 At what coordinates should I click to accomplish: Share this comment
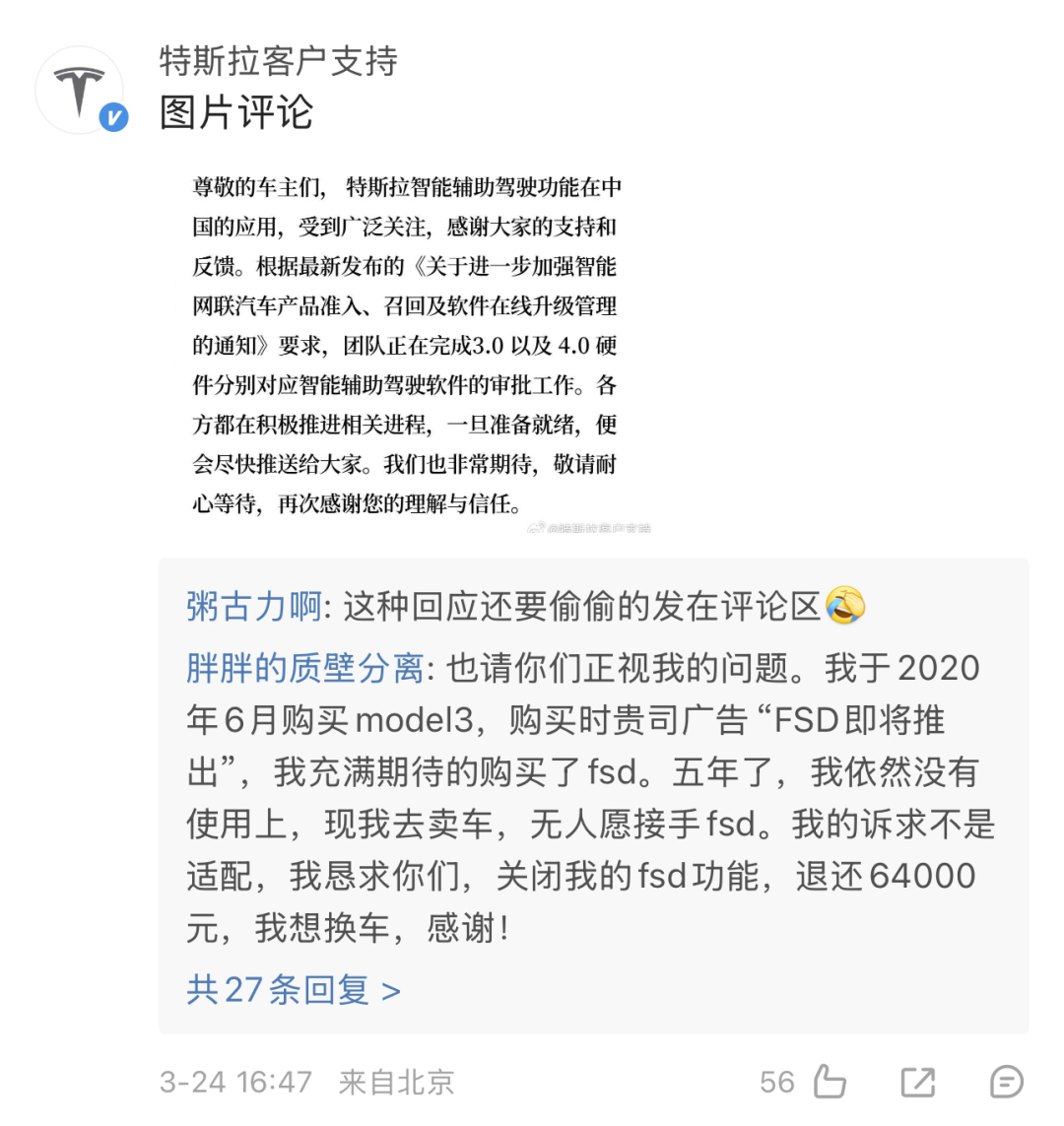(x=918, y=1082)
